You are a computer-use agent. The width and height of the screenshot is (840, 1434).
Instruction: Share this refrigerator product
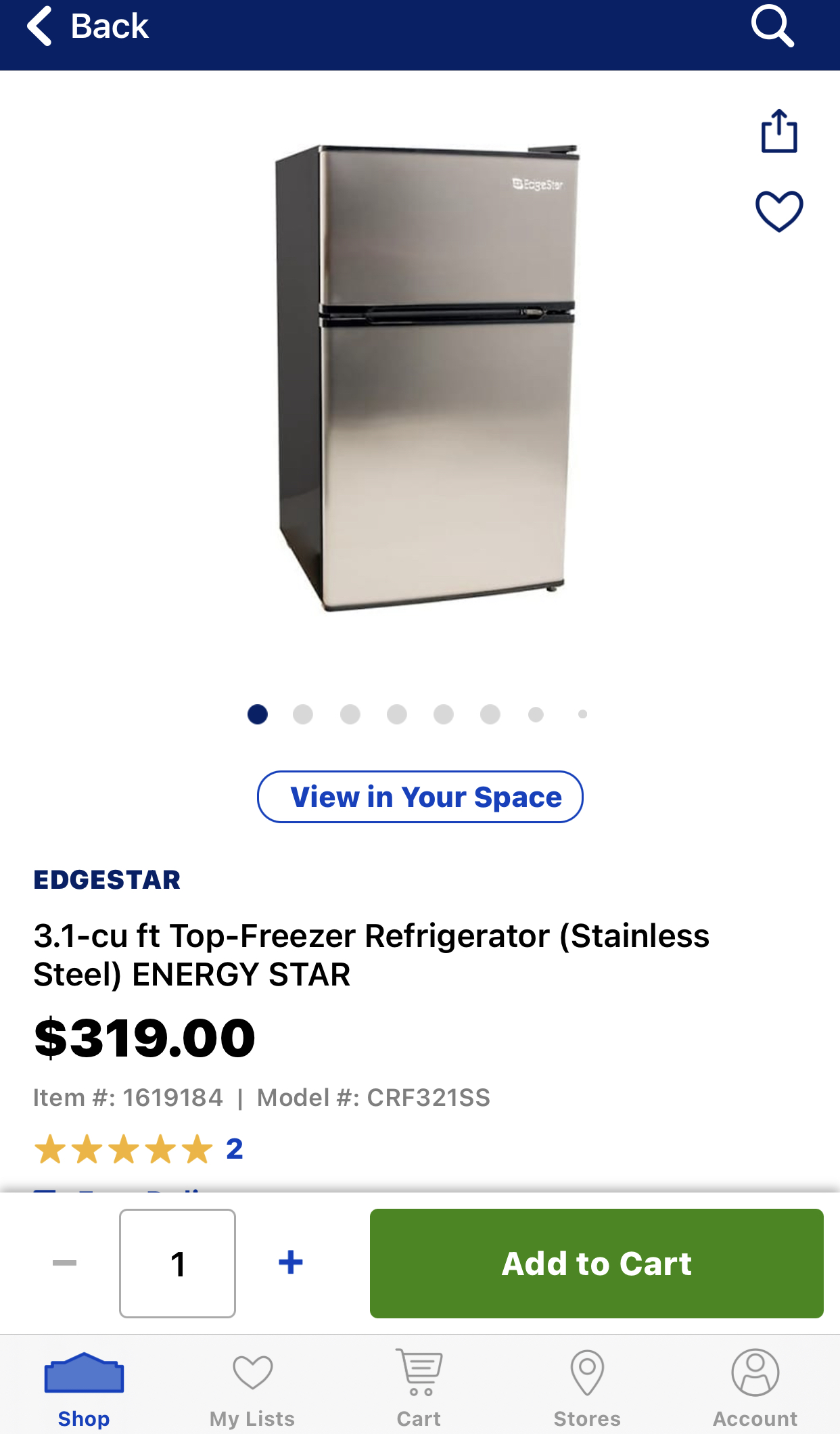point(779,131)
